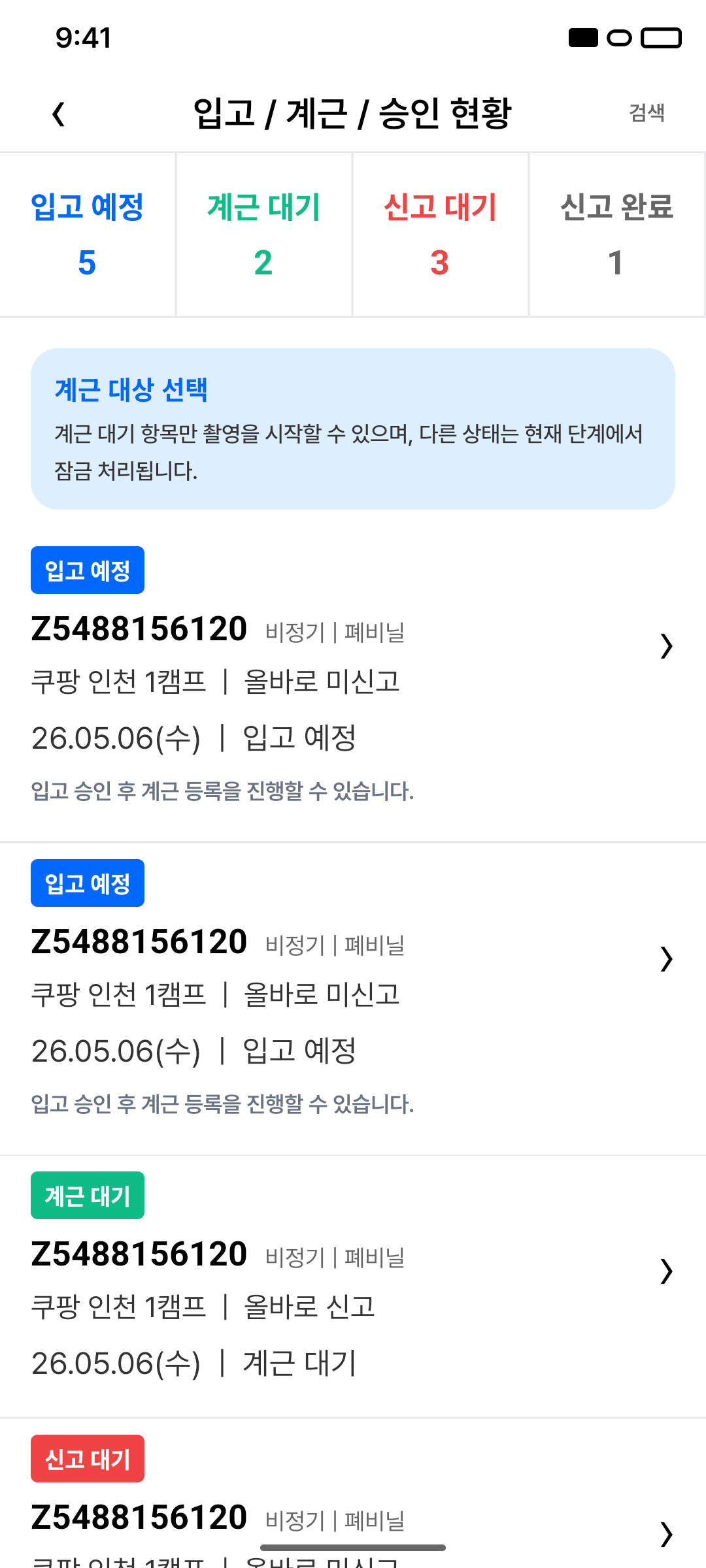Open the 신고 대기 Z5488156120 entry

353,1494
